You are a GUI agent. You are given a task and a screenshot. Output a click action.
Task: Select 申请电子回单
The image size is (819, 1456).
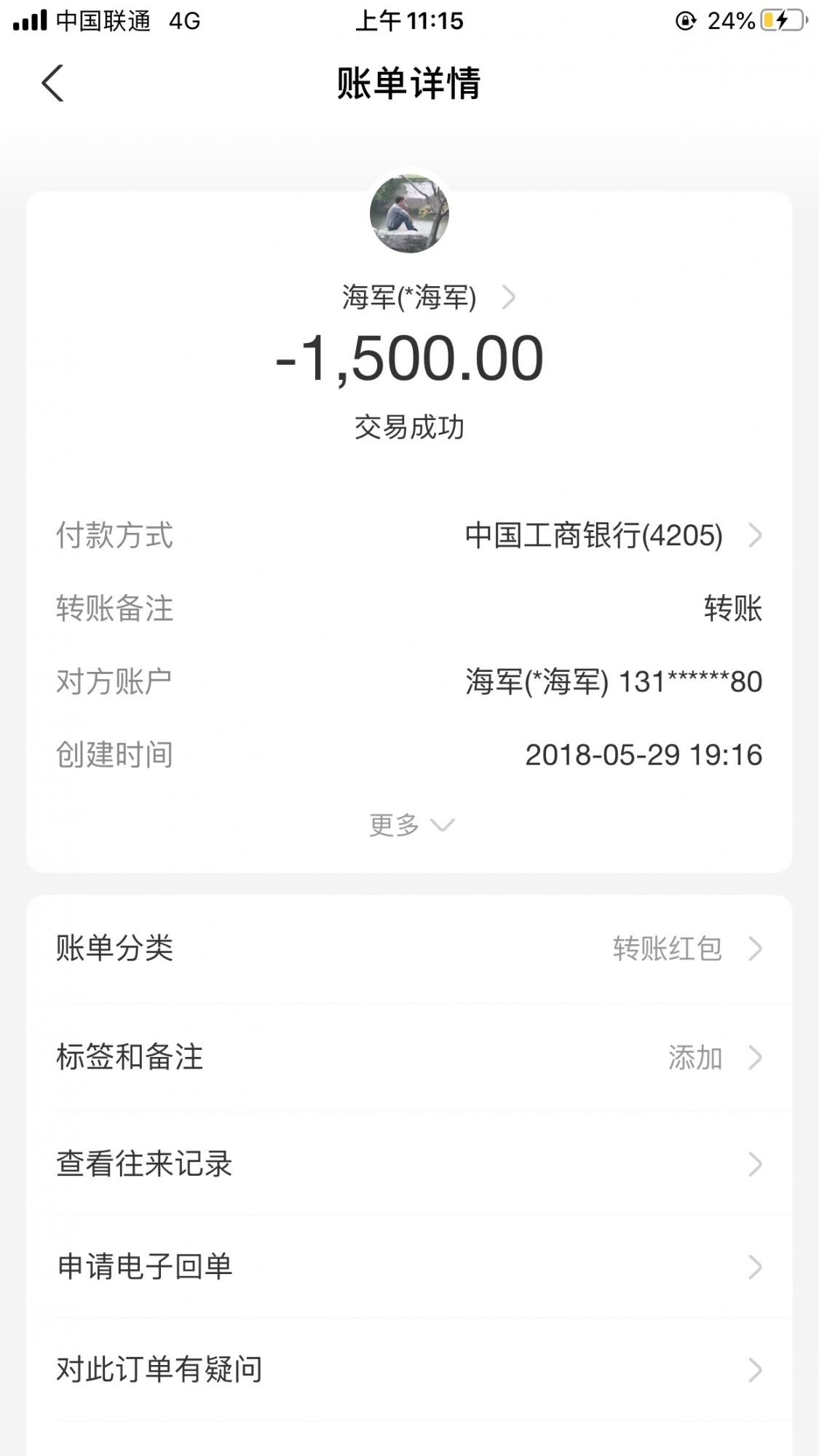(409, 1267)
